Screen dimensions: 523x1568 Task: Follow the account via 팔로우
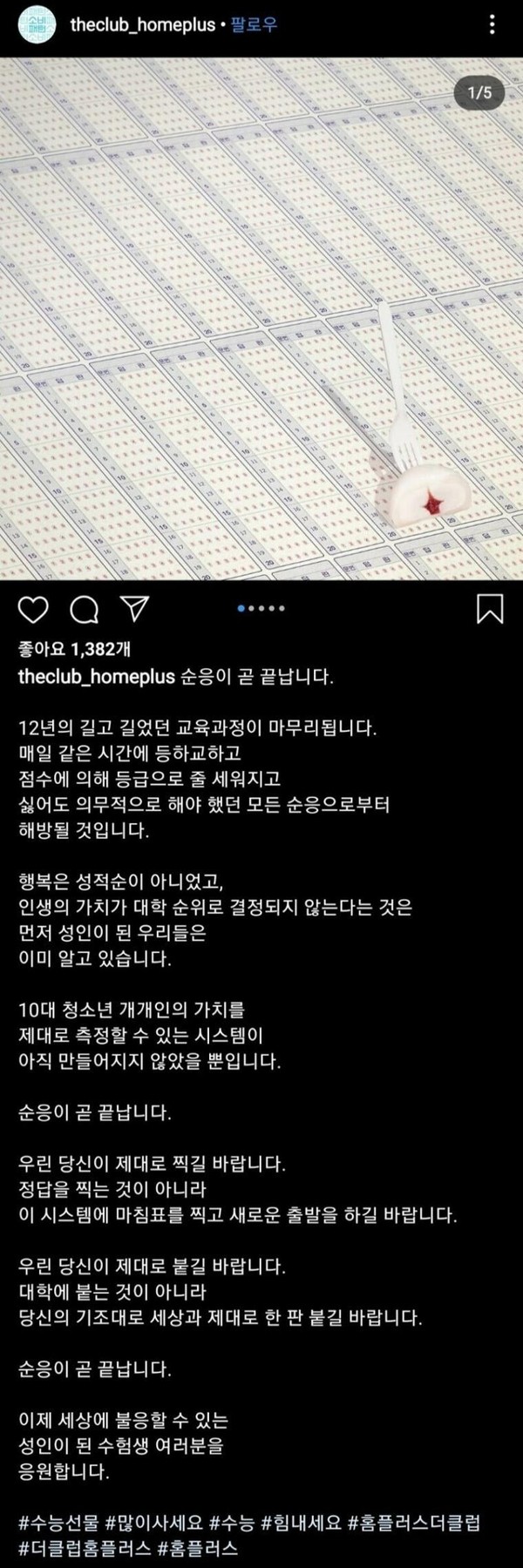click(255, 25)
